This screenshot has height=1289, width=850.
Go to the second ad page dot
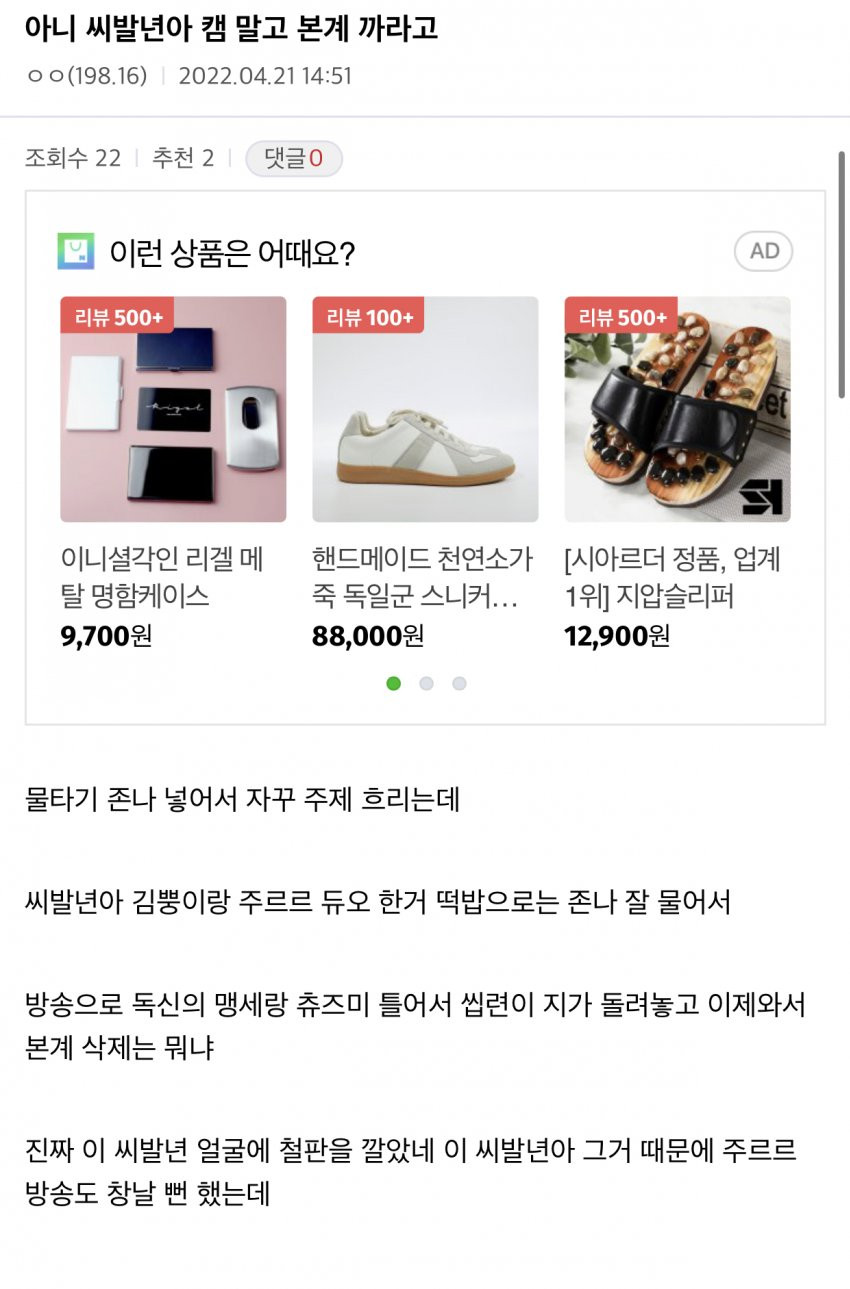pos(426,684)
